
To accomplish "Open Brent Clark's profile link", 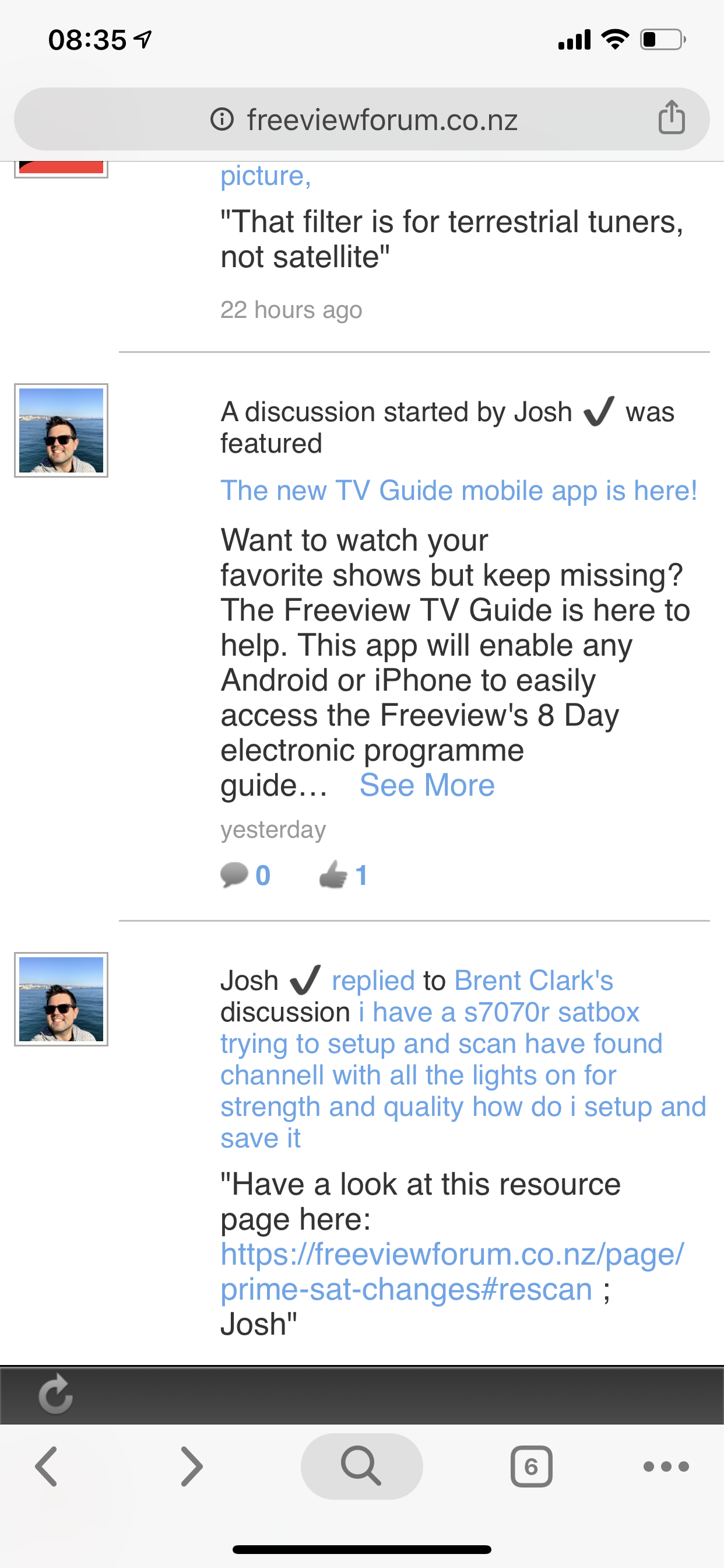I will coord(533,981).
